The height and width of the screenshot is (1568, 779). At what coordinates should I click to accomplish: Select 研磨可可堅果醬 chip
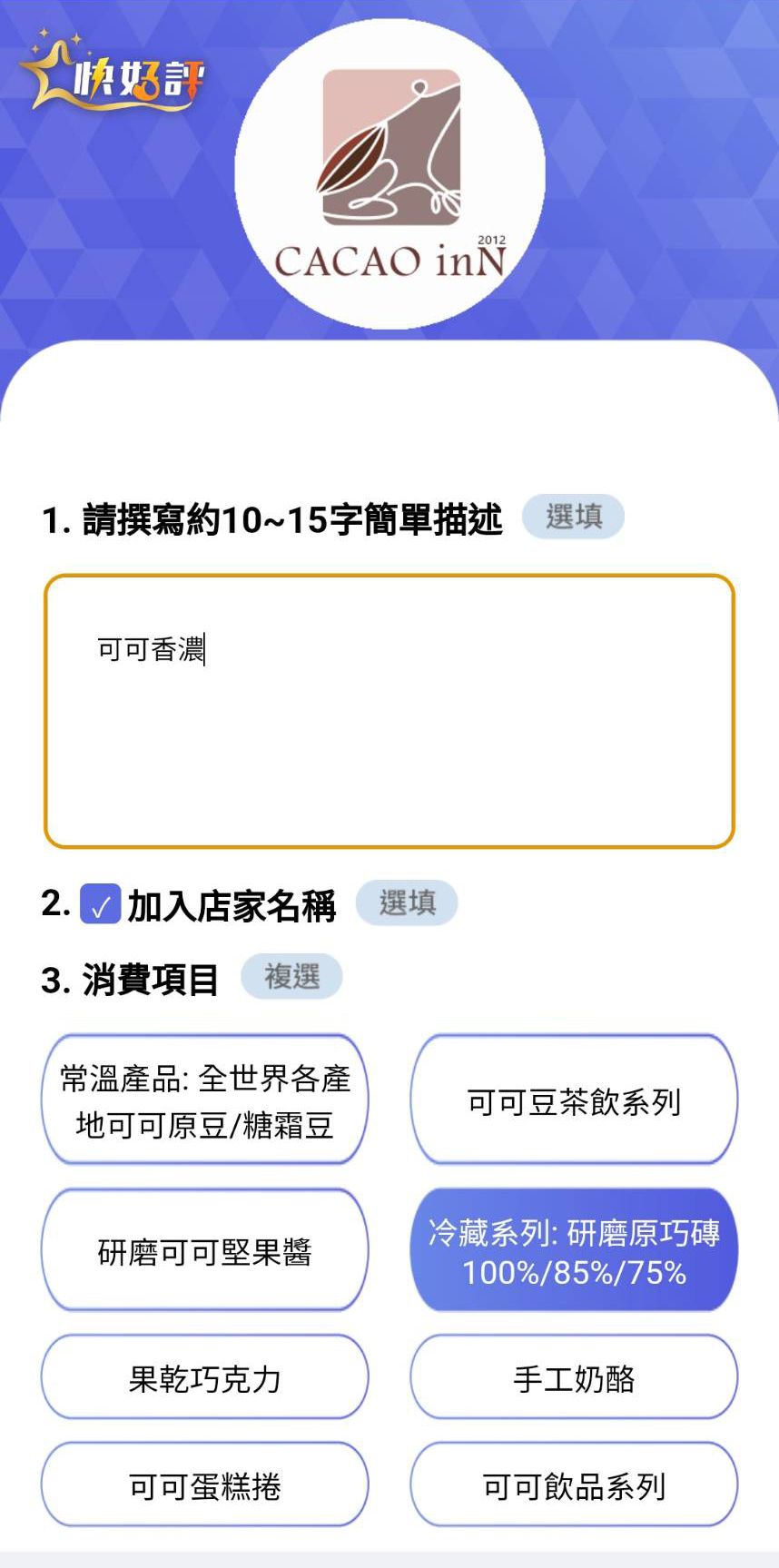(x=205, y=1251)
